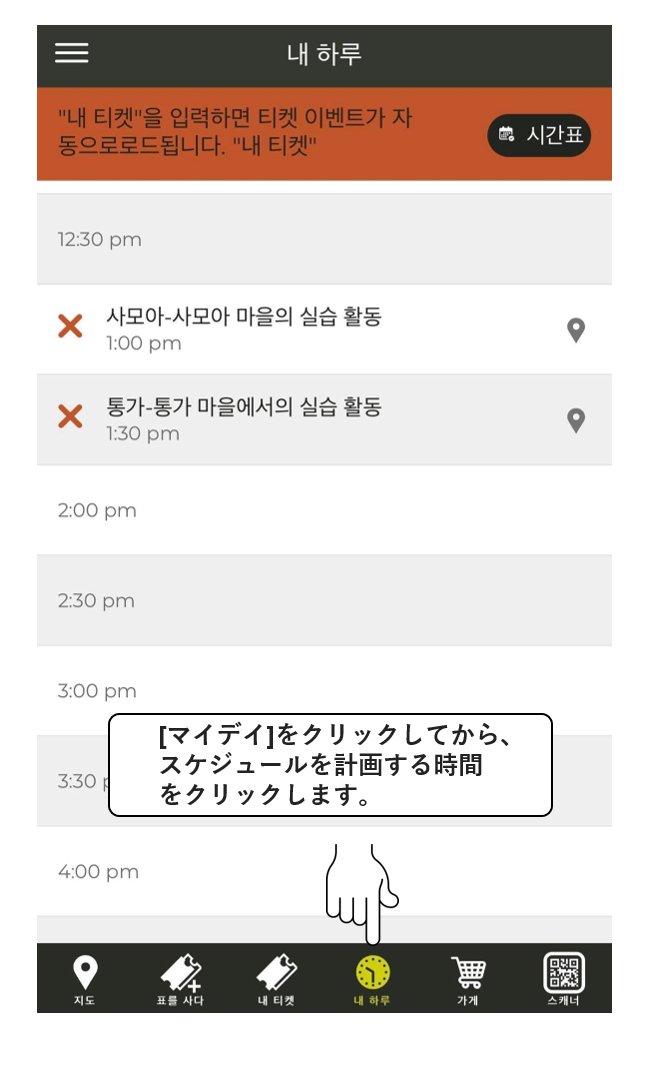Open the 시간표 timetable button

(539, 135)
